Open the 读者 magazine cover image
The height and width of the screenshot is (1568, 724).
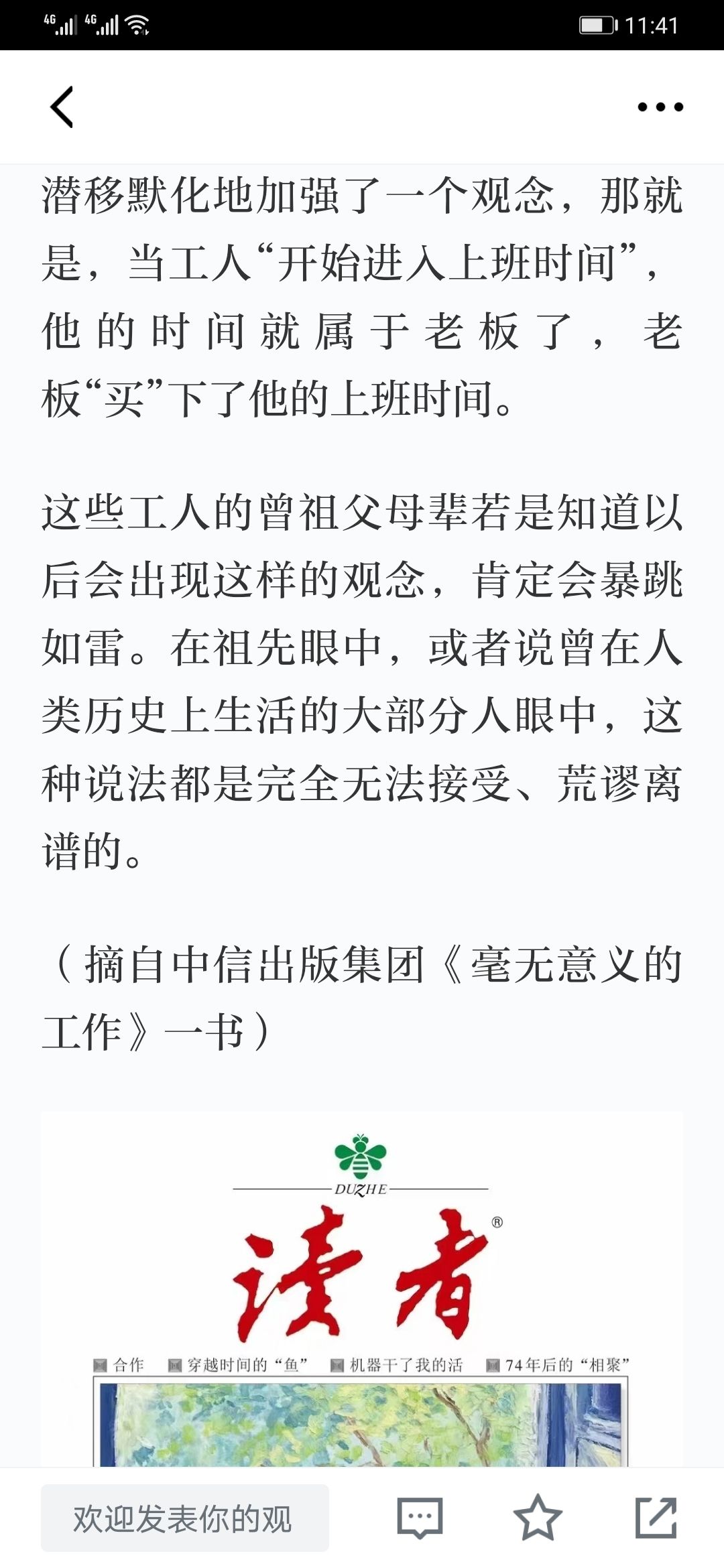(362, 1289)
